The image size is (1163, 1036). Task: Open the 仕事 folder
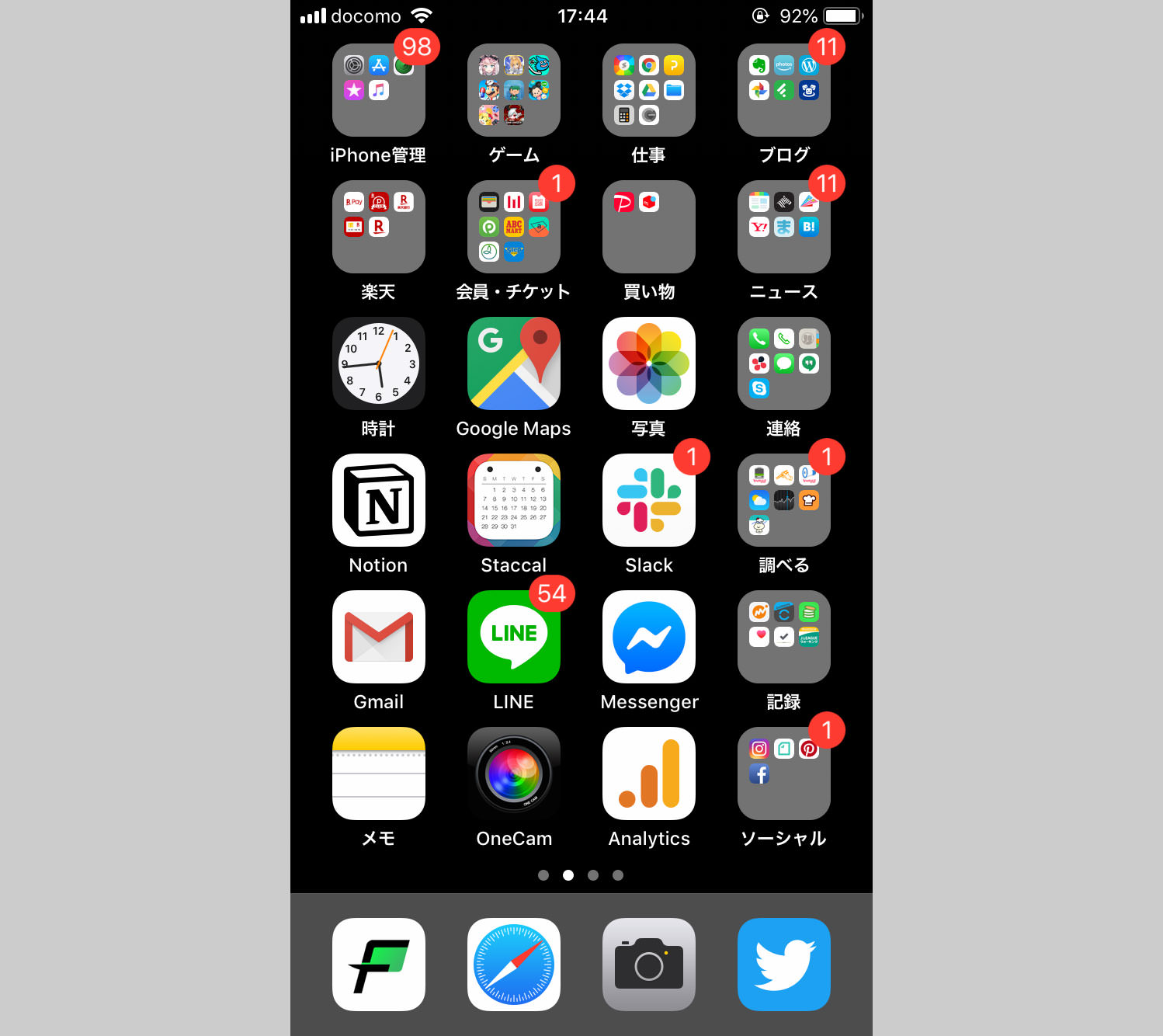tap(648, 90)
